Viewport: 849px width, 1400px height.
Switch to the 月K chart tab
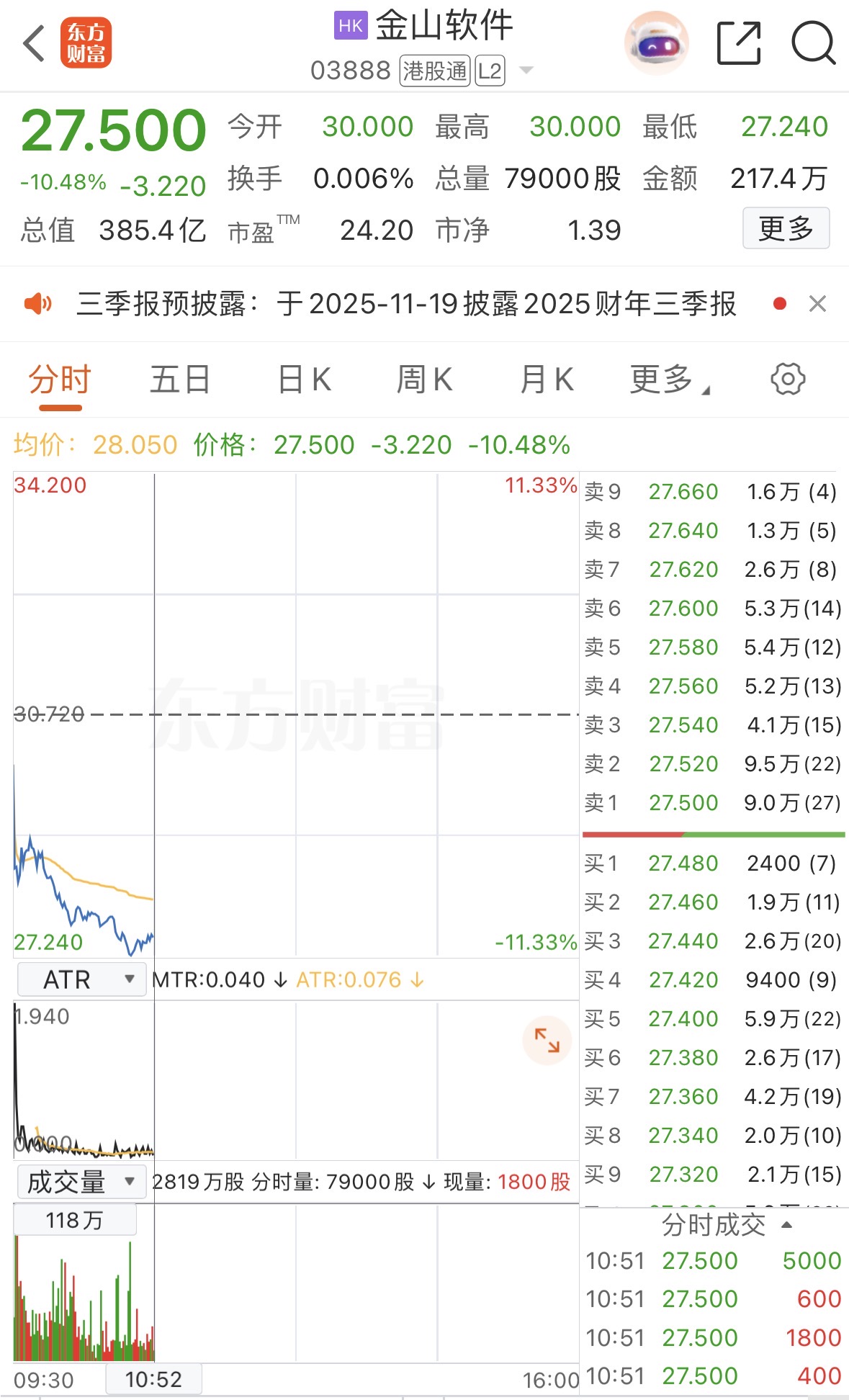tap(547, 380)
